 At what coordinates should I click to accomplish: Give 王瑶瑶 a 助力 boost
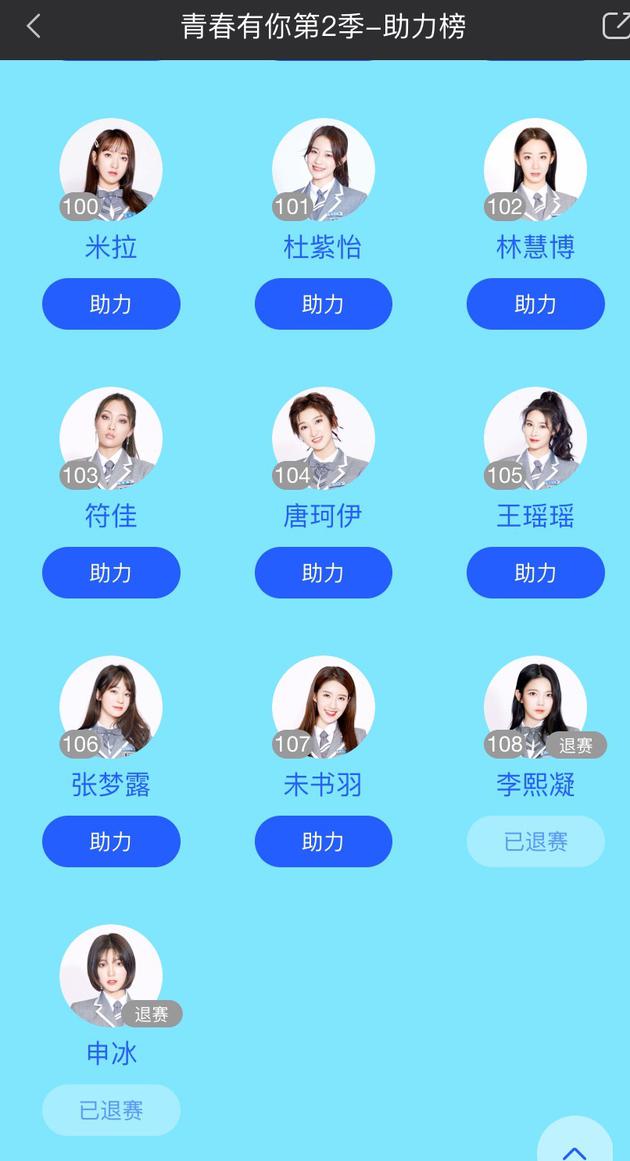tap(535, 573)
